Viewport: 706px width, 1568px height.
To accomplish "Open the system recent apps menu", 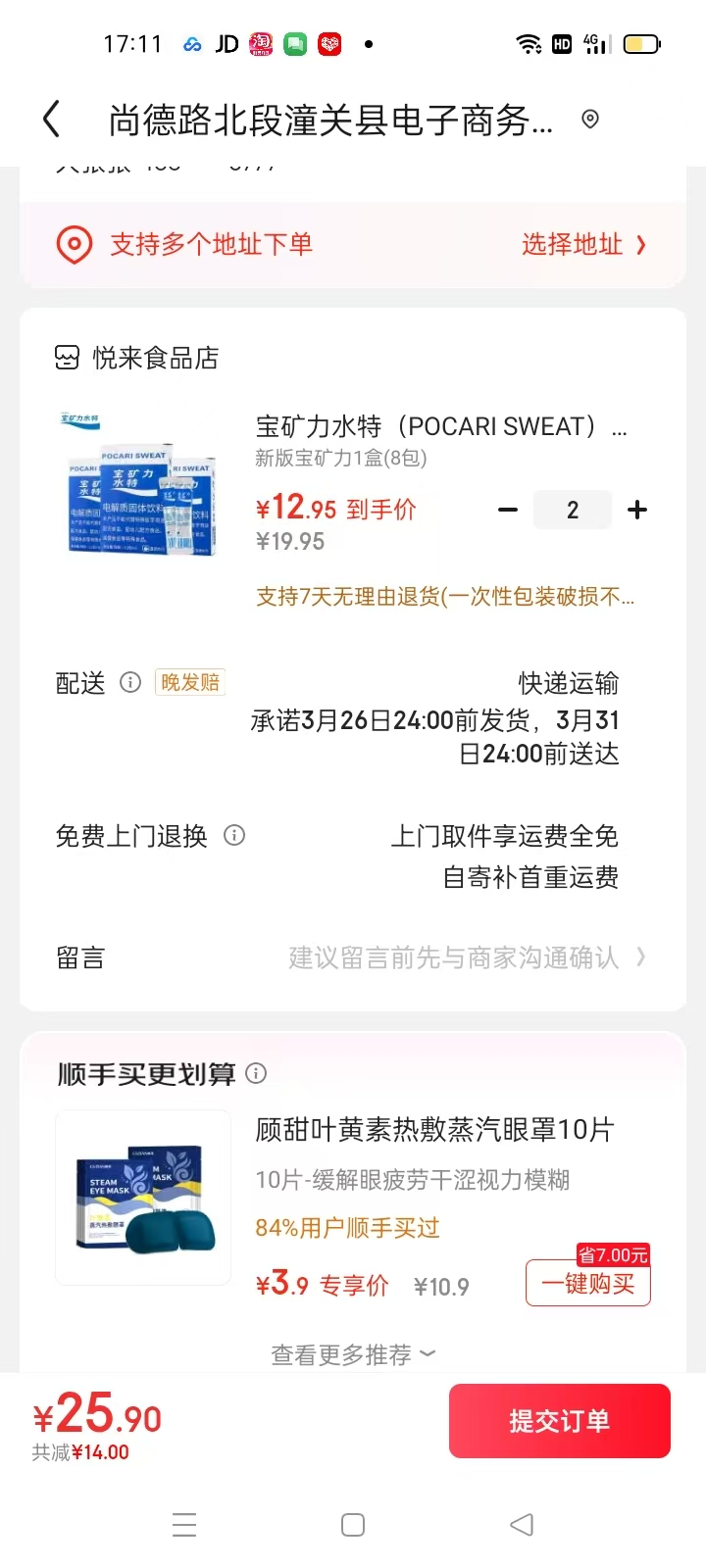I will coord(184,1525).
